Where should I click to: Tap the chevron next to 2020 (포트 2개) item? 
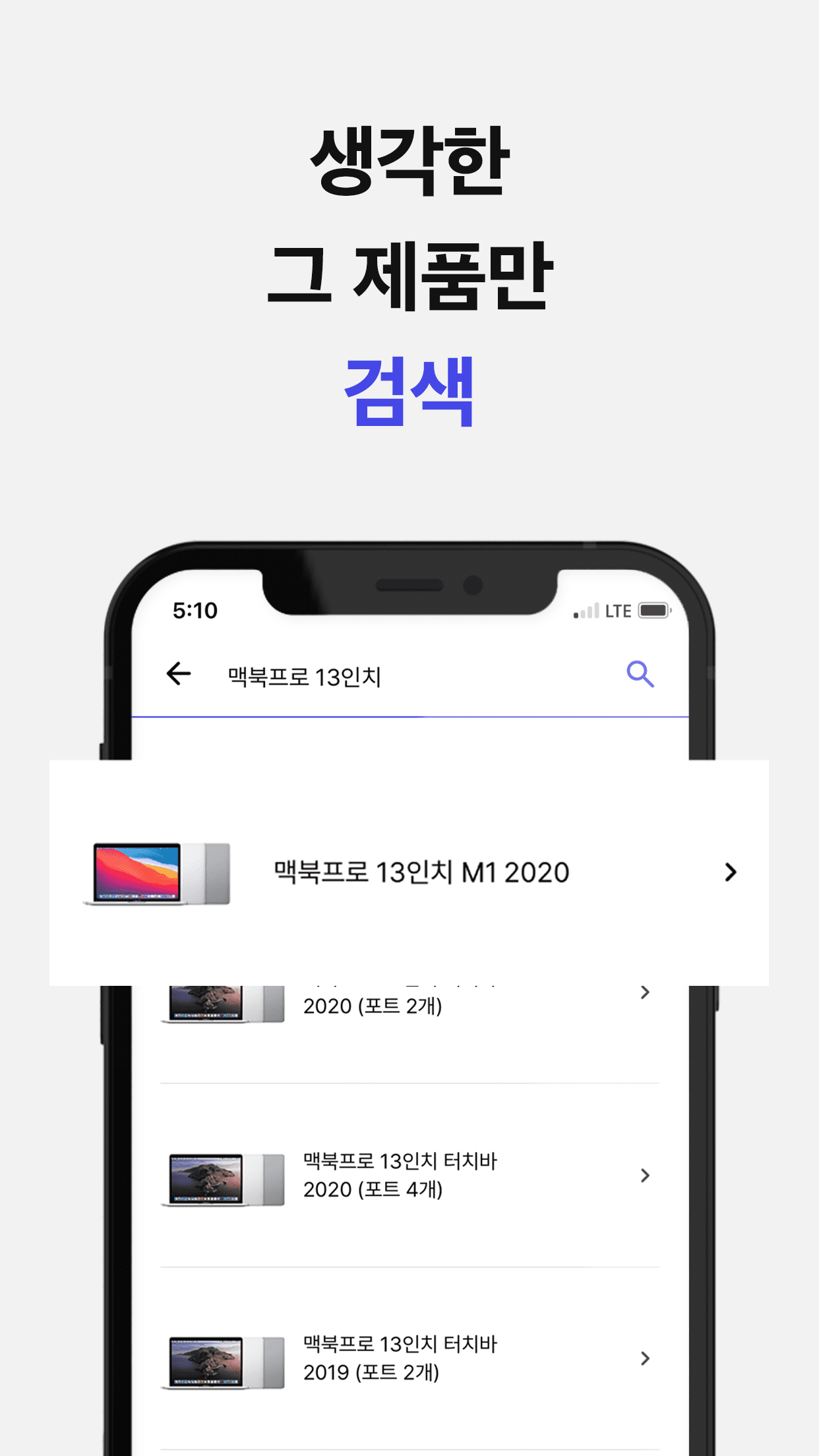[644, 992]
